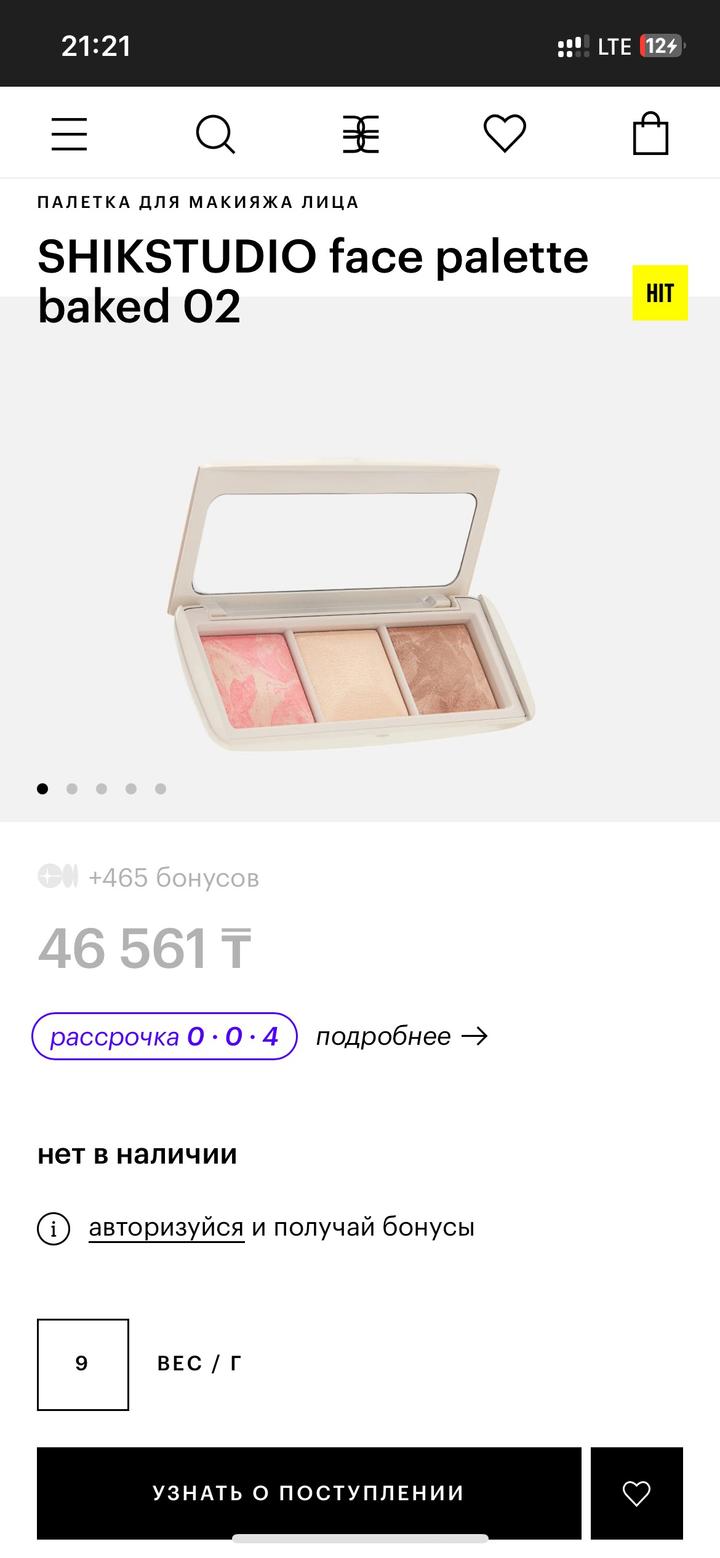The width and height of the screenshot is (720, 1558).
Task: Tap the авторизуйся link
Action: (x=166, y=1227)
